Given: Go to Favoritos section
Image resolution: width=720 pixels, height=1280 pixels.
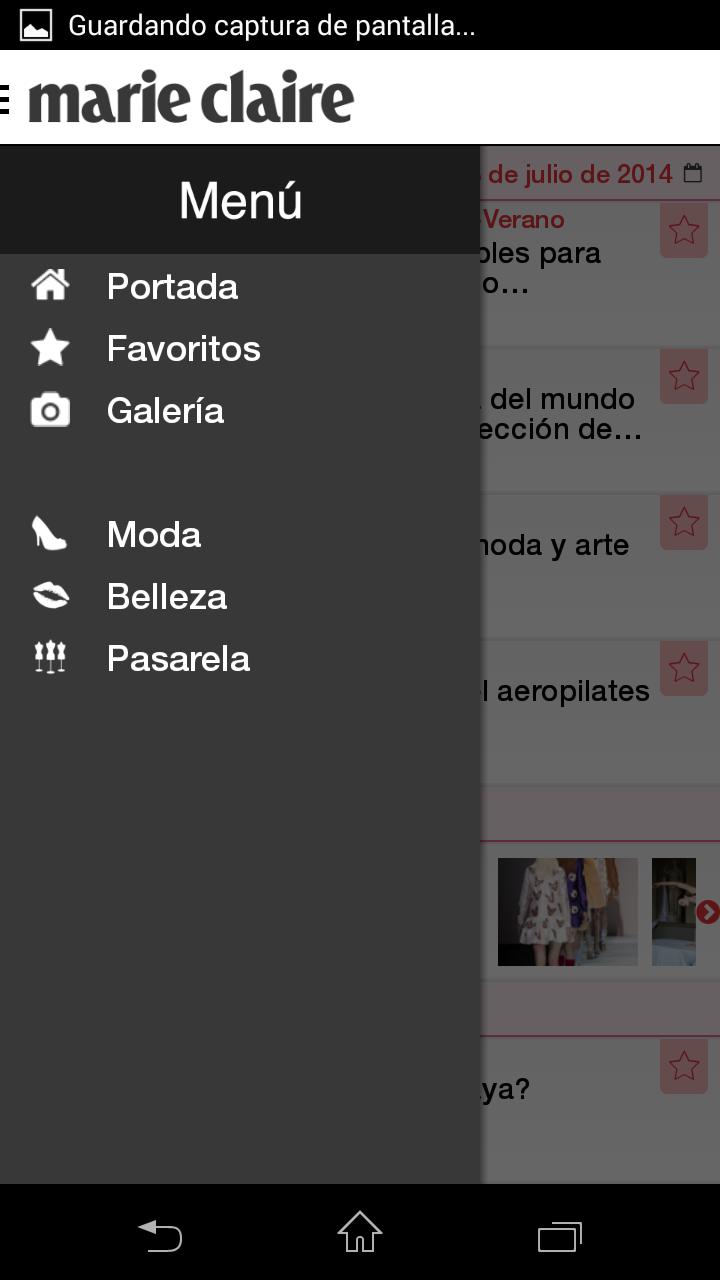Looking at the screenshot, I should coord(183,349).
